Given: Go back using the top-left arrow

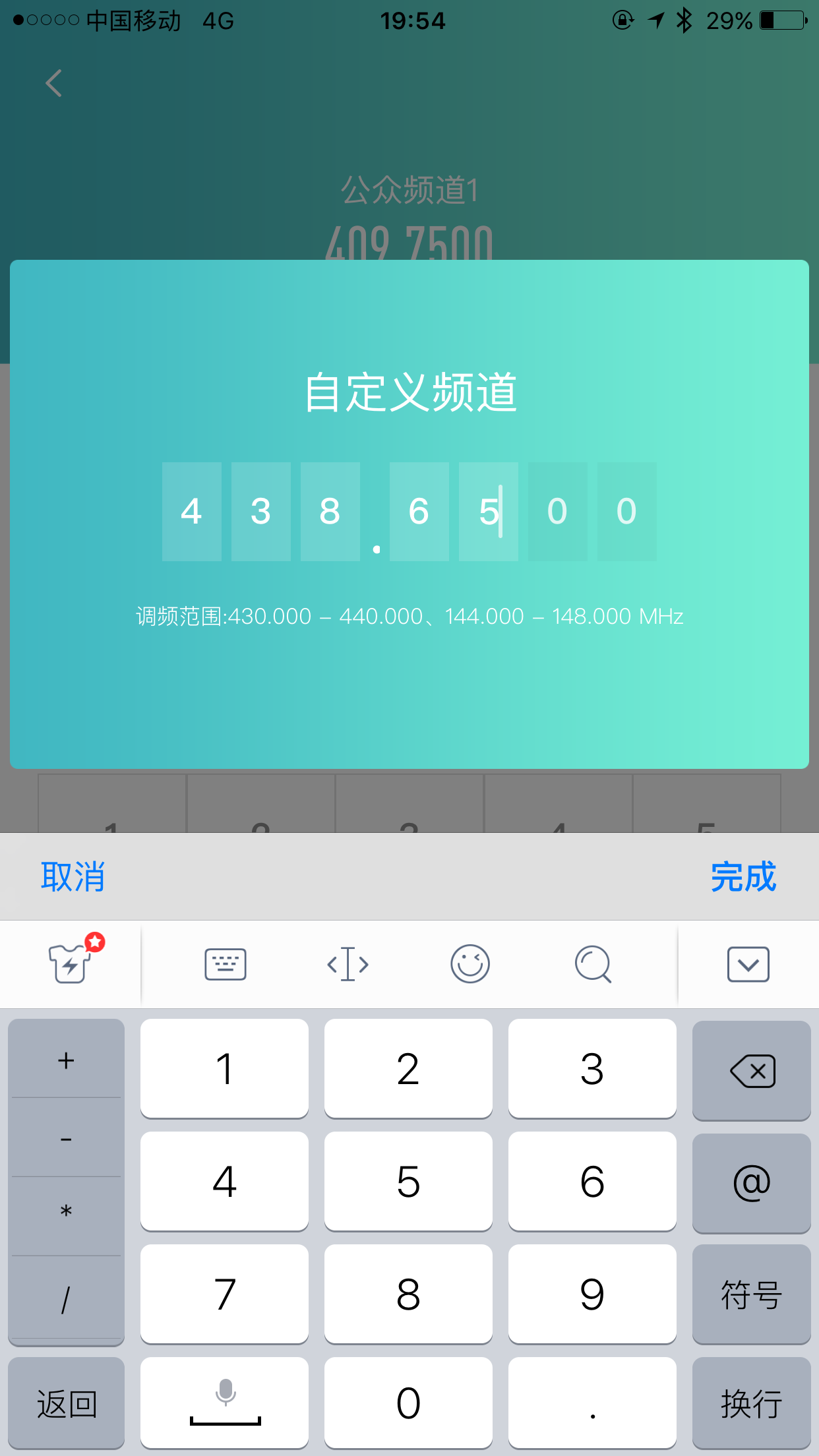Looking at the screenshot, I should tap(54, 84).
